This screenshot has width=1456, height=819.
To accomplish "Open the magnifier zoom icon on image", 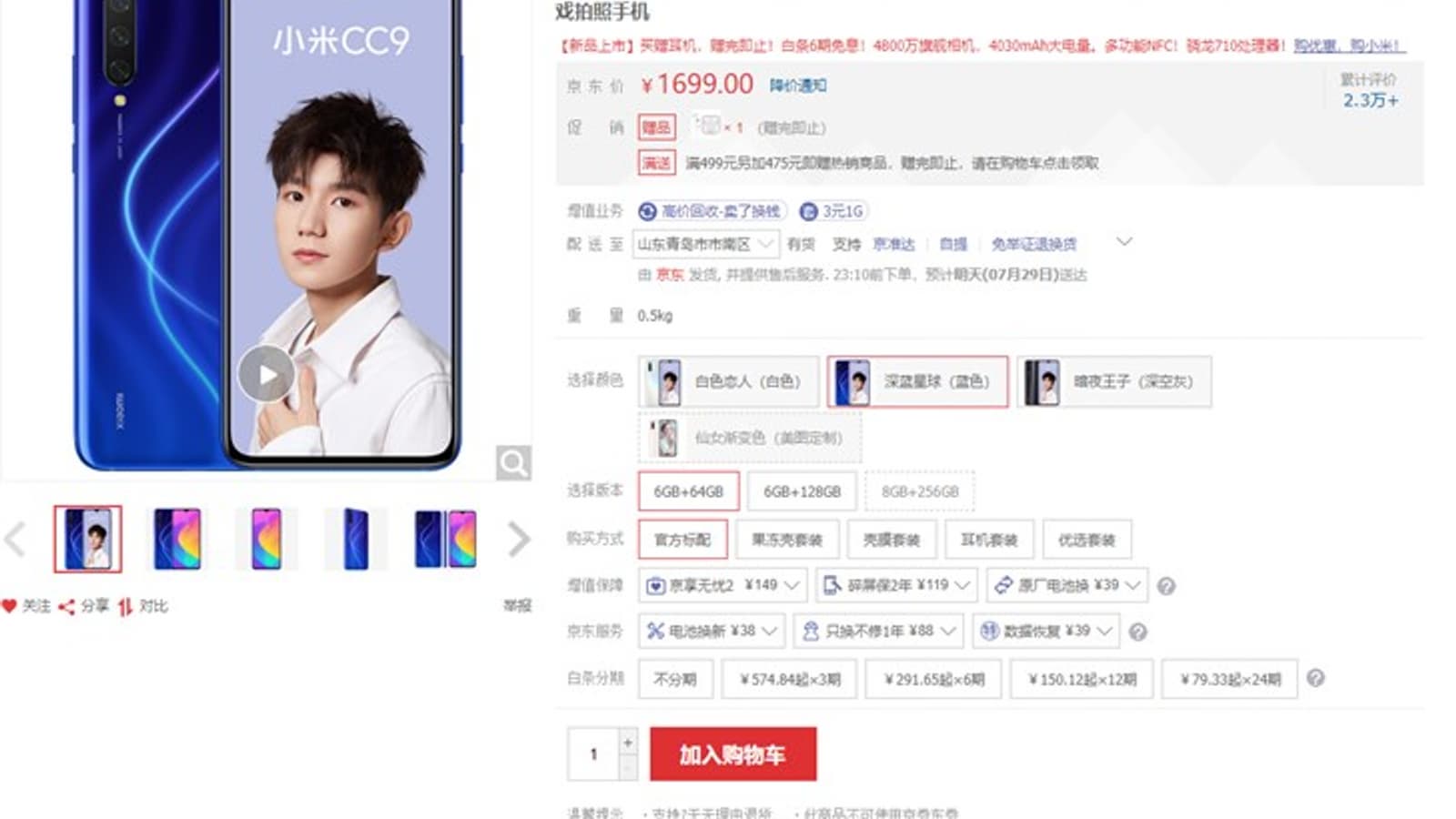I will coord(513,463).
